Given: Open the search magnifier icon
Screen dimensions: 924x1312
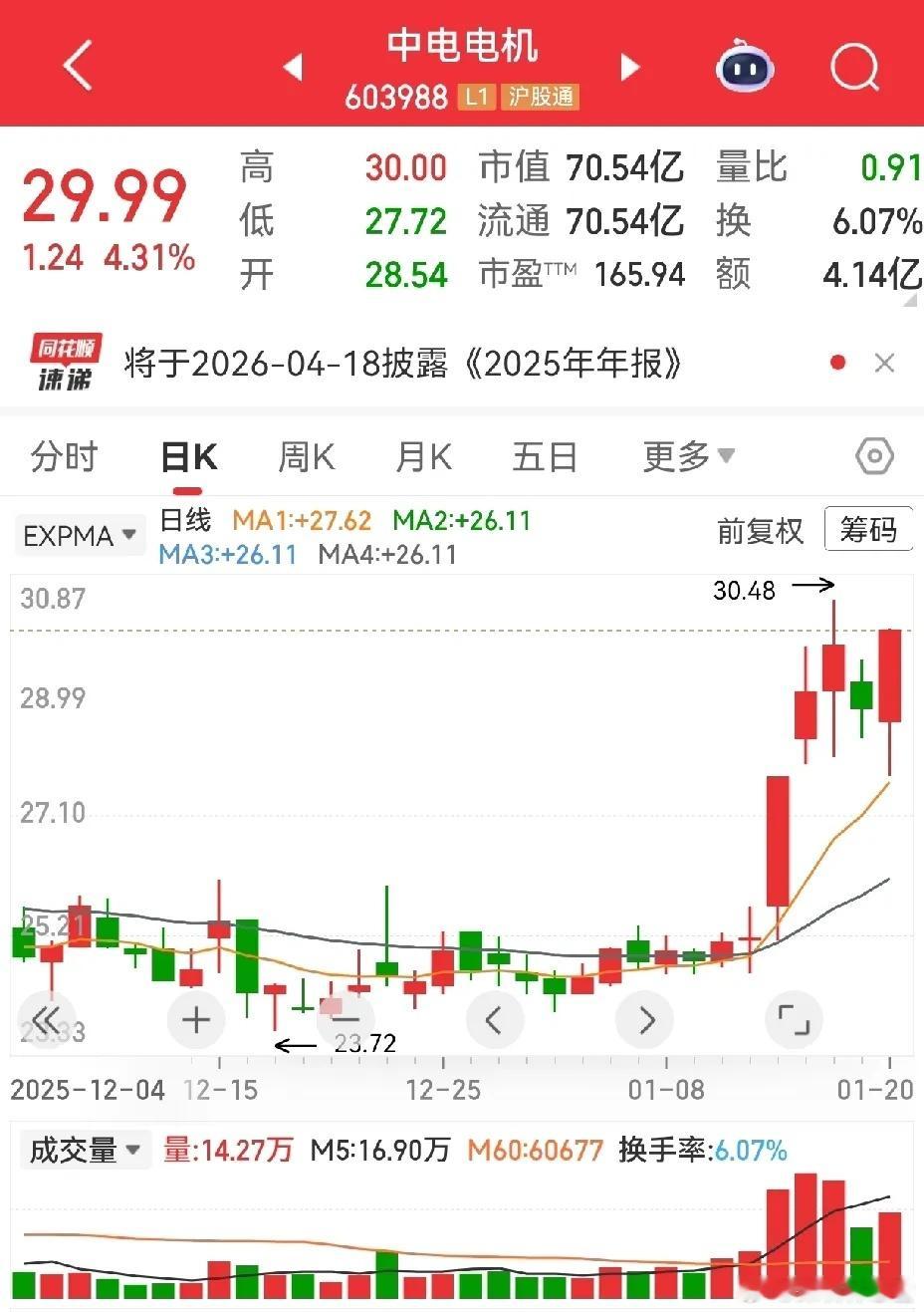Looking at the screenshot, I should pos(852,65).
